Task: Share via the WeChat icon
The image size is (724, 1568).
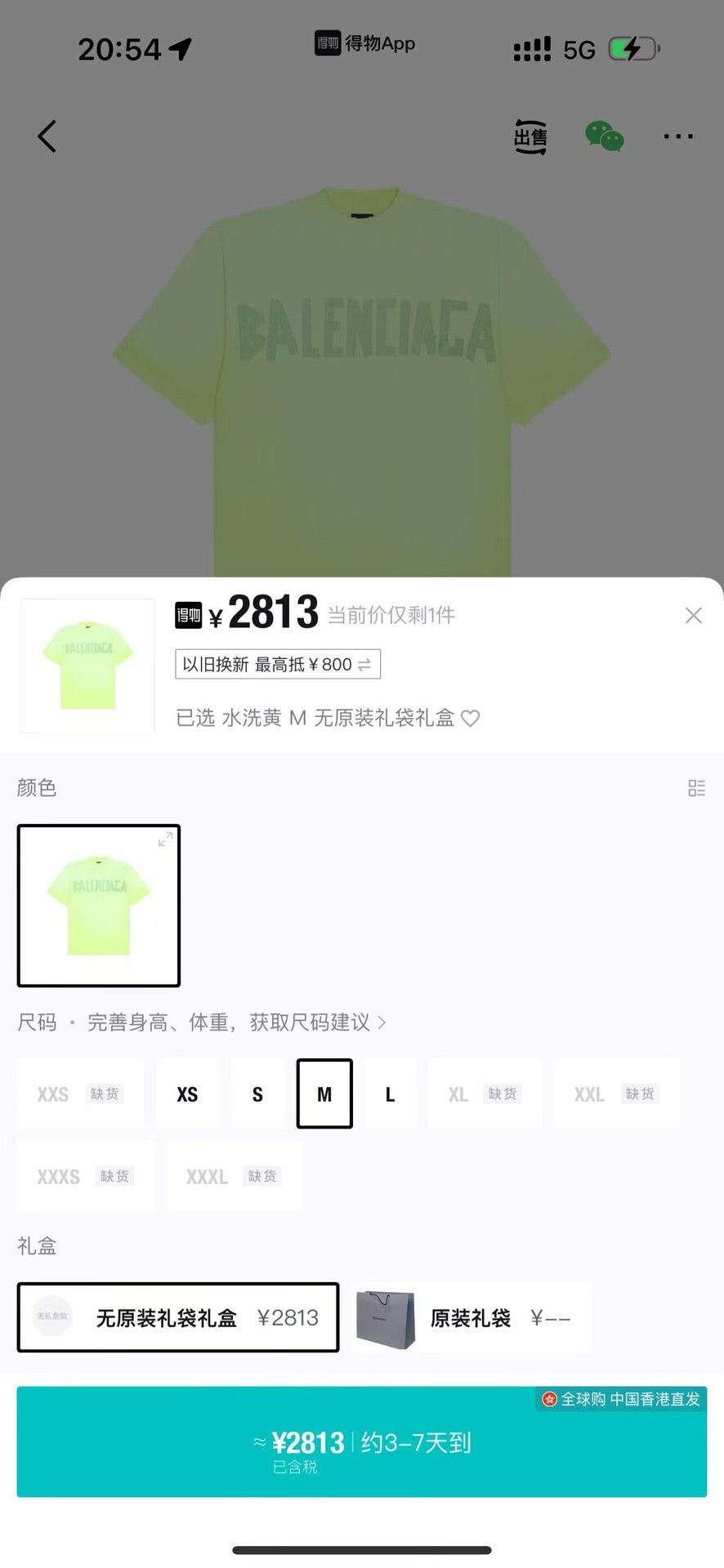Action: [605, 136]
